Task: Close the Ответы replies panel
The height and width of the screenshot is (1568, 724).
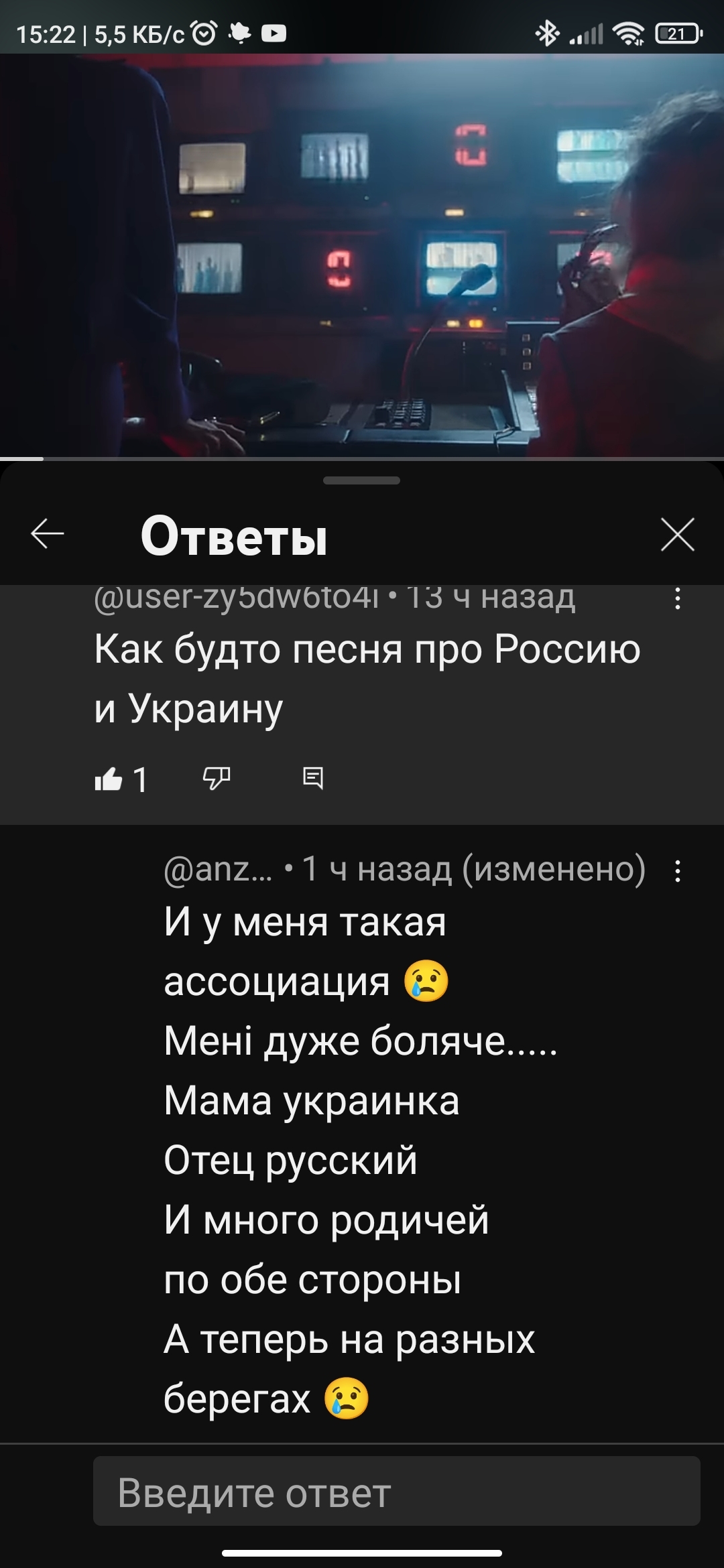Action: tap(677, 534)
